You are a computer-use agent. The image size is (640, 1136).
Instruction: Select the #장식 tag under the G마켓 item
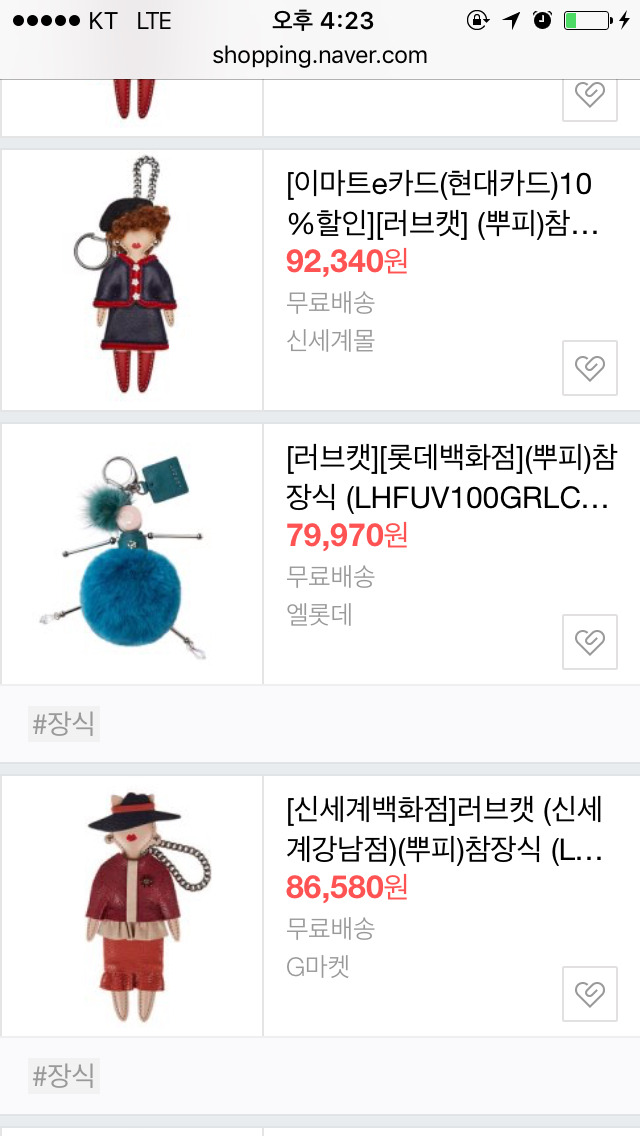[x=64, y=1076]
